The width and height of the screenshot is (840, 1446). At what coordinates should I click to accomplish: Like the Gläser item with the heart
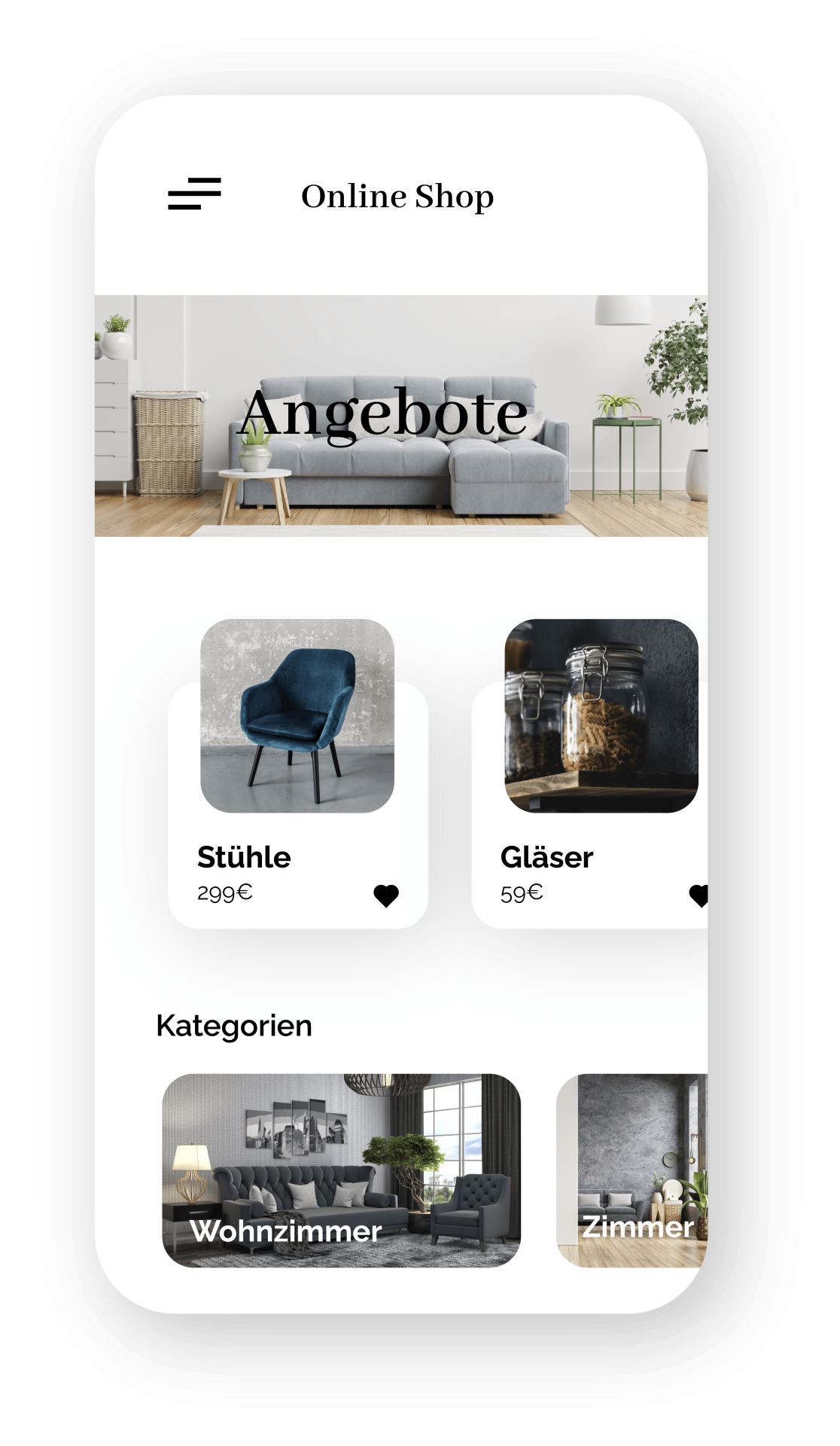pos(698,895)
